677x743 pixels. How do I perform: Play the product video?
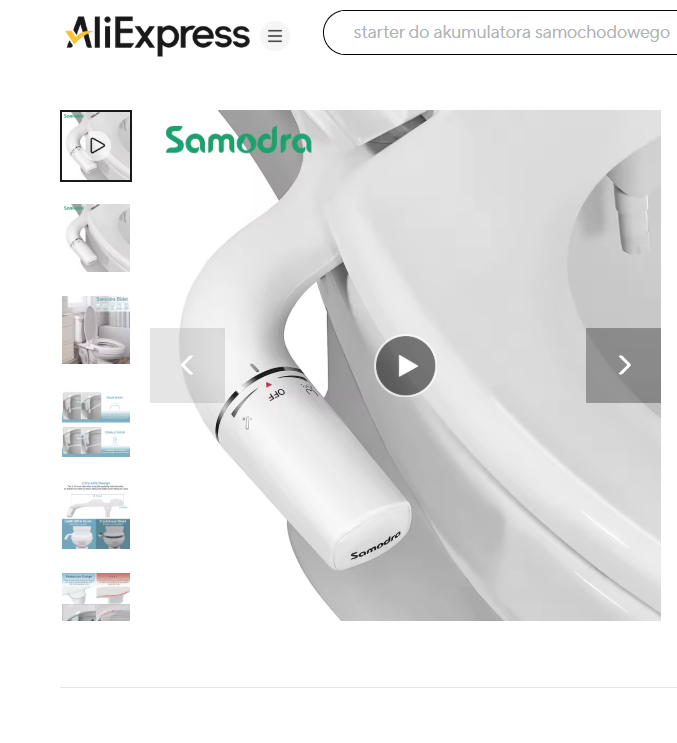(405, 366)
